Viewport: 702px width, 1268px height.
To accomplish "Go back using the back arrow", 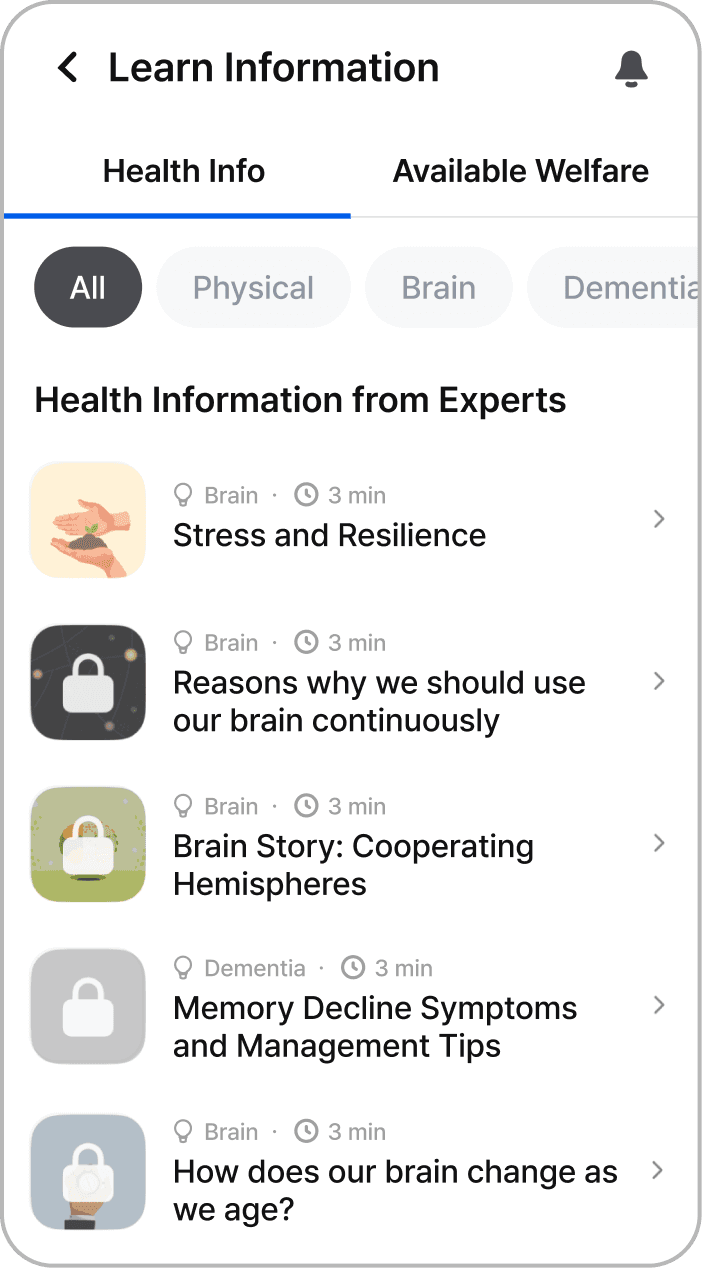I will pyautogui.click(x=67, y=68).
